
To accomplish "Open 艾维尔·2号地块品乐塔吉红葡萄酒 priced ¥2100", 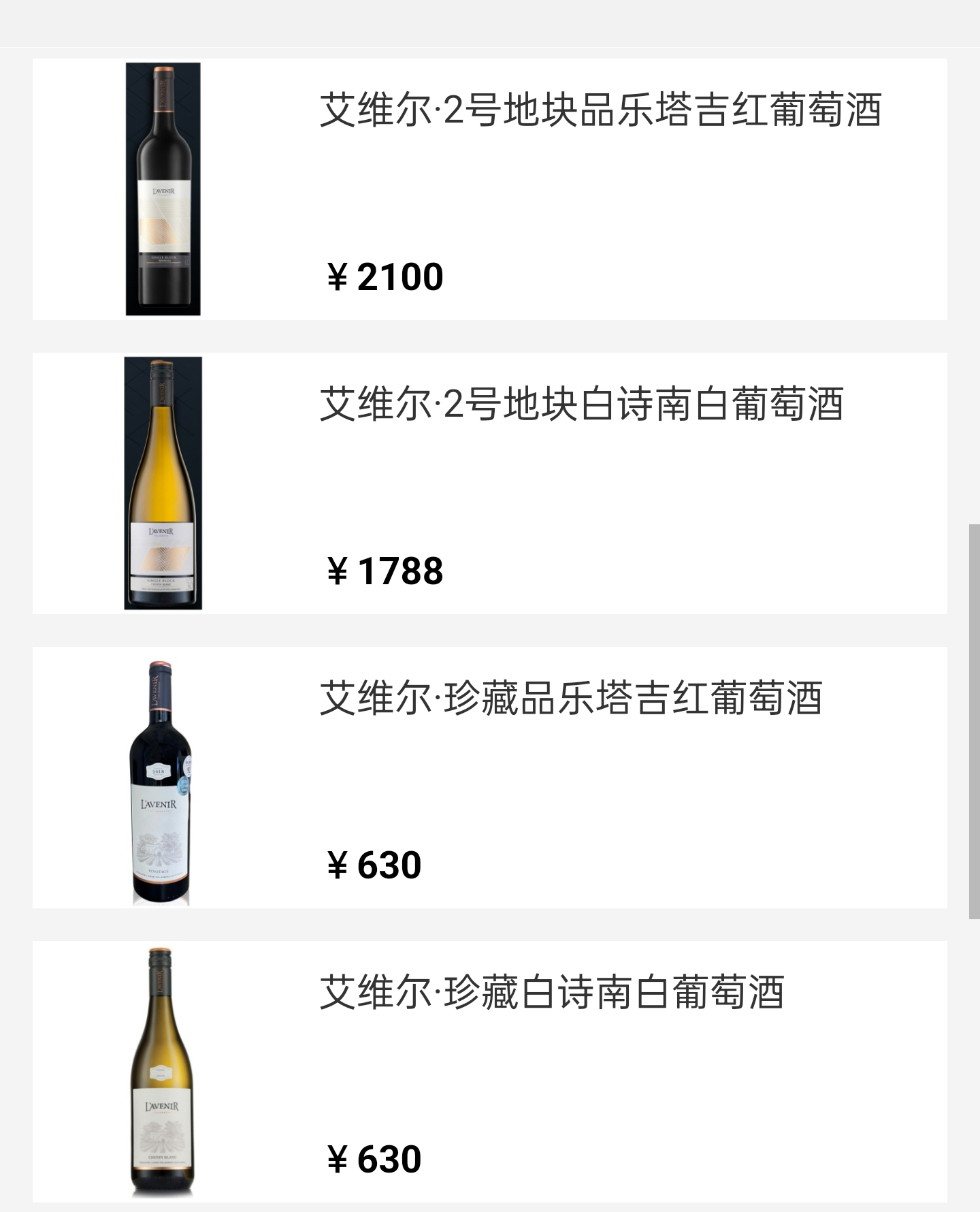I will (x=489, y=189).
